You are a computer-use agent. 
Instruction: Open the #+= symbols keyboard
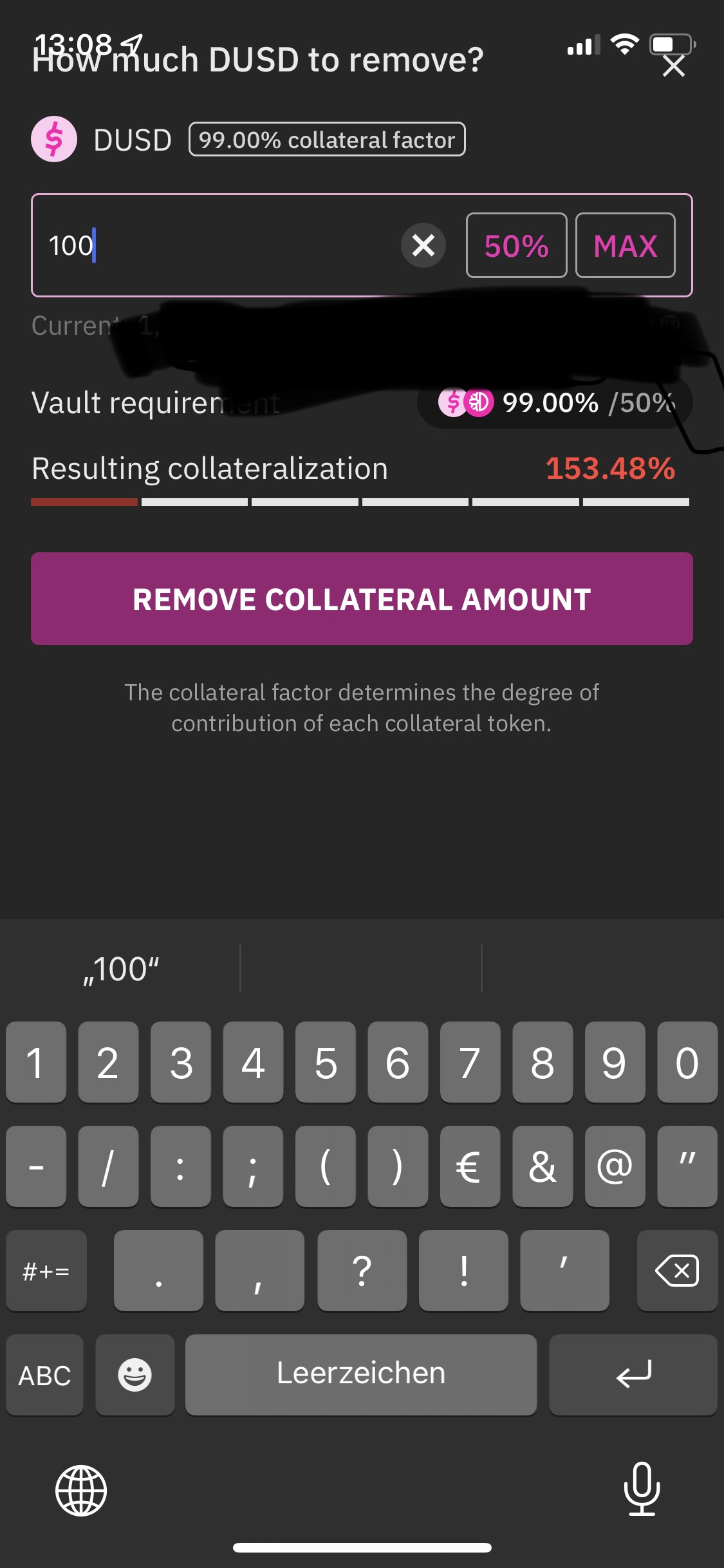tap(46, 1271)
